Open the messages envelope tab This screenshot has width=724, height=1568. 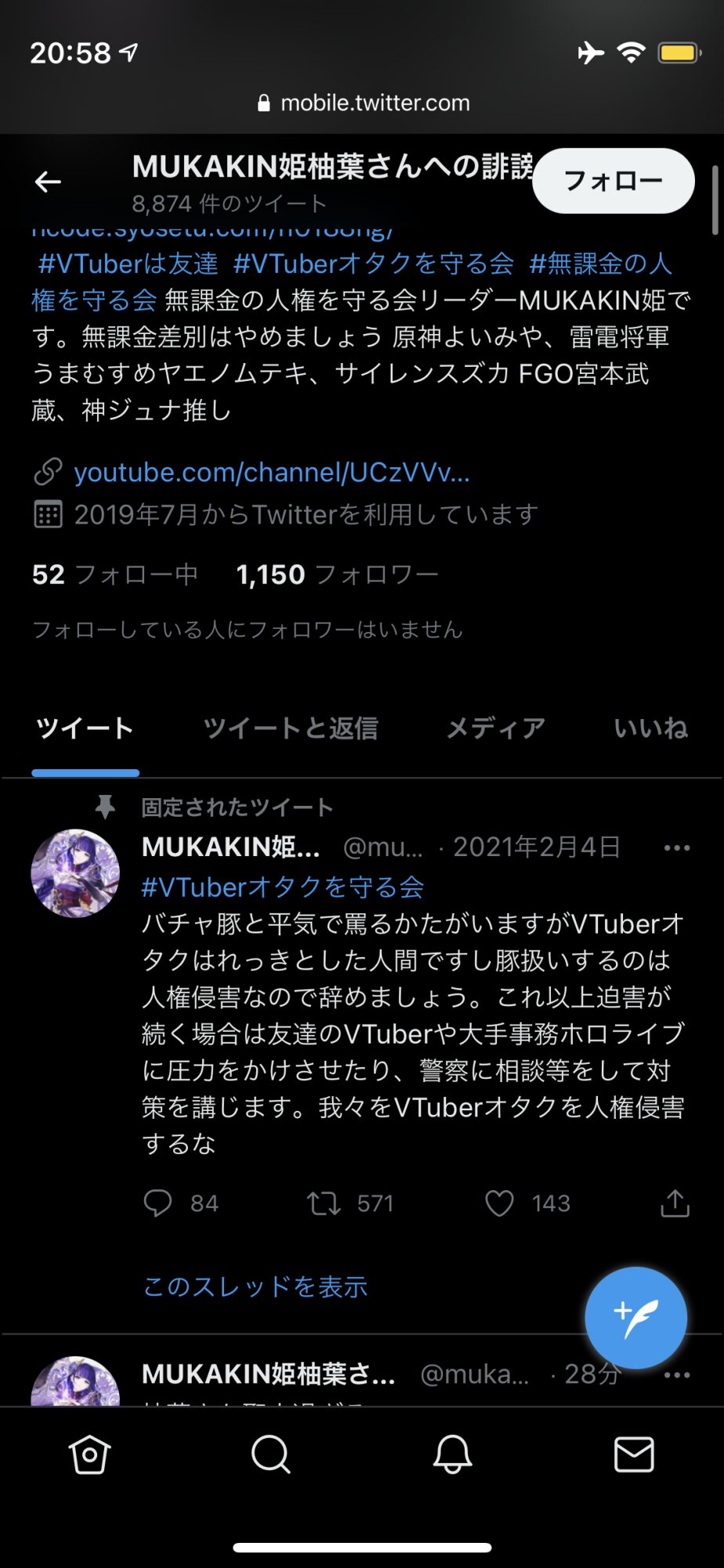click(634, 1455)
